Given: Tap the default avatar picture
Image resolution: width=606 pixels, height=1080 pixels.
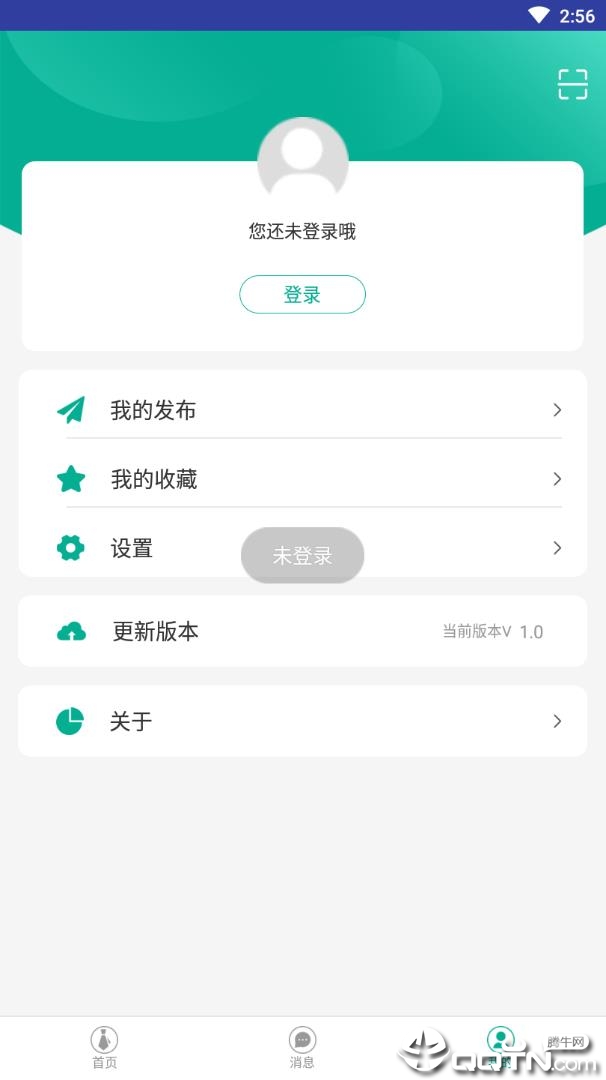Looking at the screenshot, I should click(302, 160).
